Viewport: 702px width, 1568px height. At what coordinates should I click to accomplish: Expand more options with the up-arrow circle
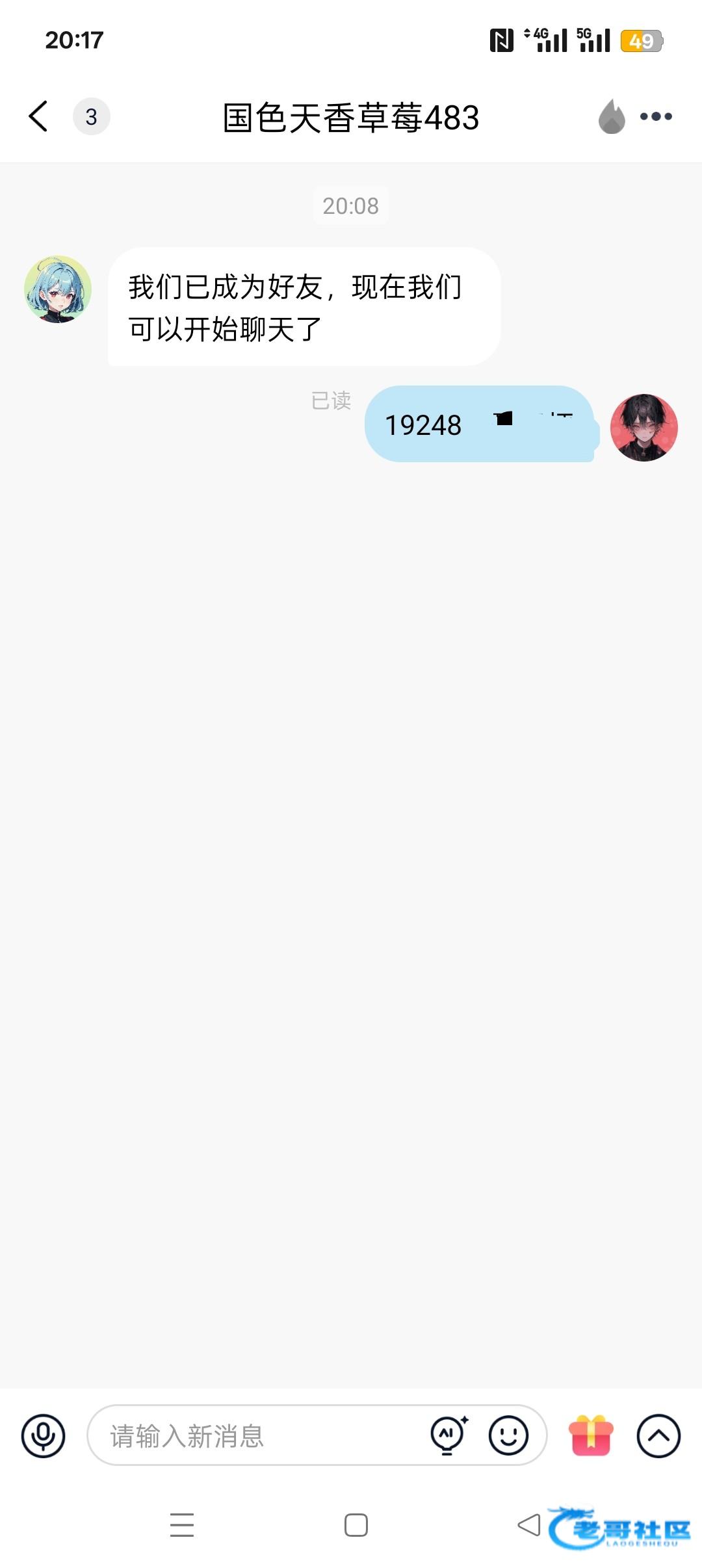click(x=658, y=1436)
